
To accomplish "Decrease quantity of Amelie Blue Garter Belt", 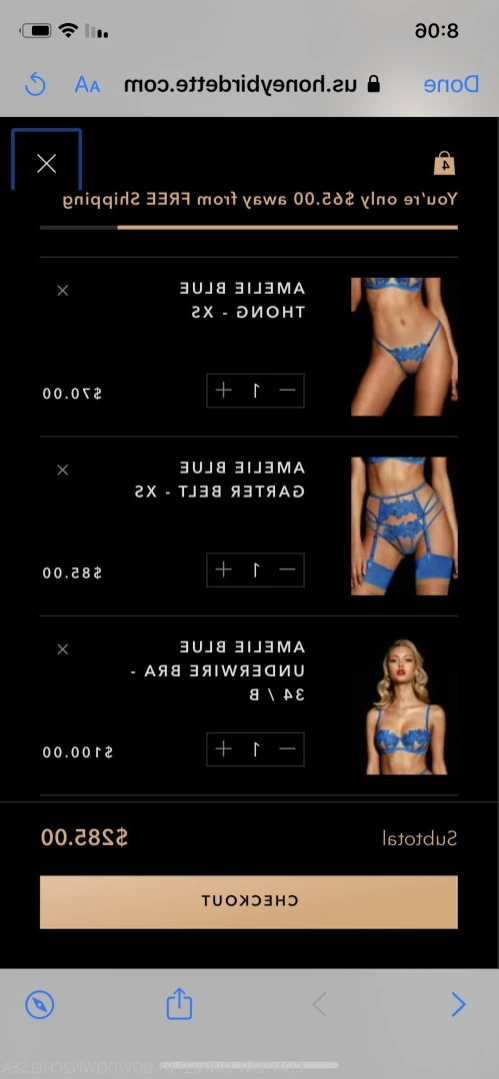I will (288, 570).
